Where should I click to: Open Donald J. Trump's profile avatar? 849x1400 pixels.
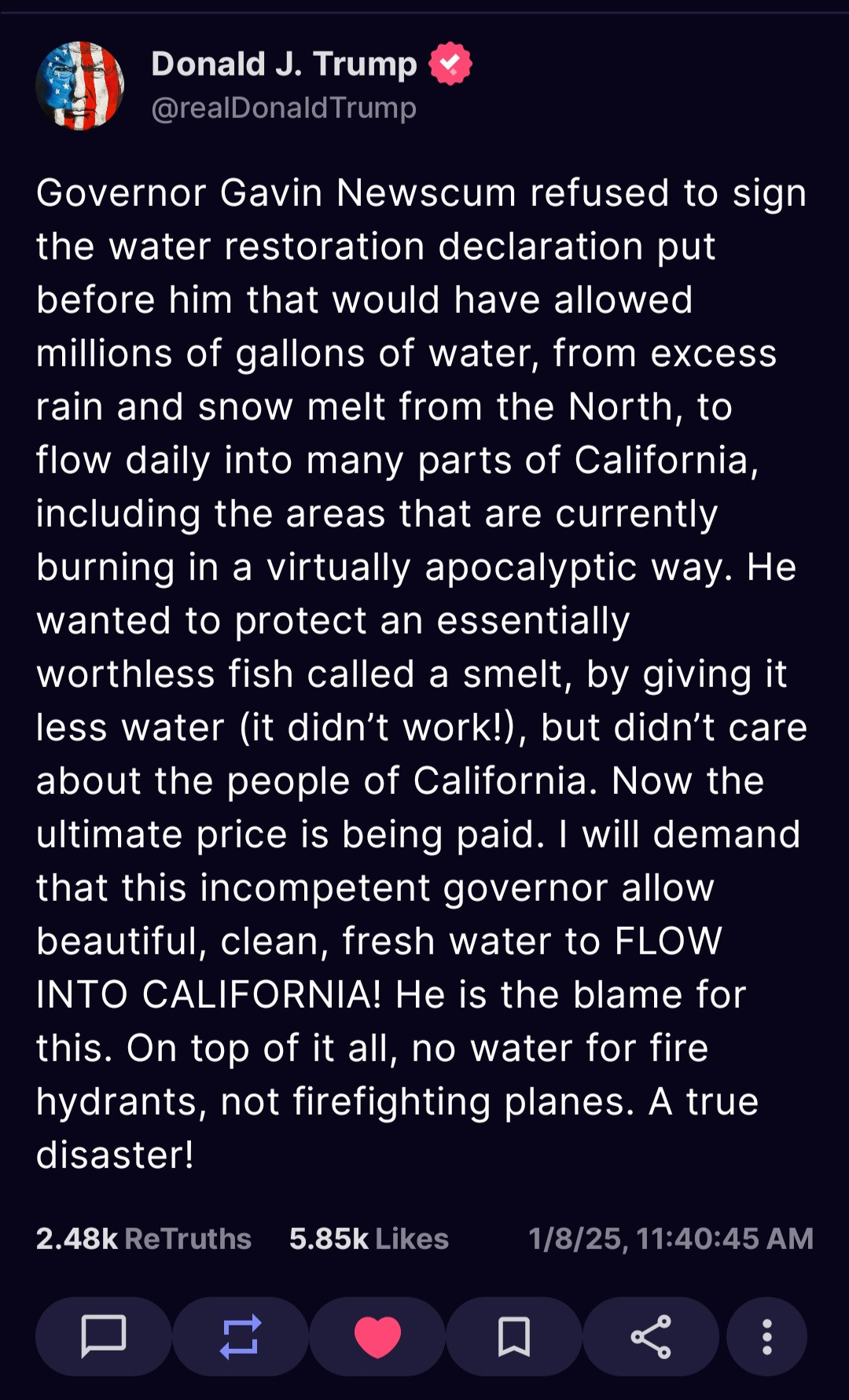coord(79,86)
